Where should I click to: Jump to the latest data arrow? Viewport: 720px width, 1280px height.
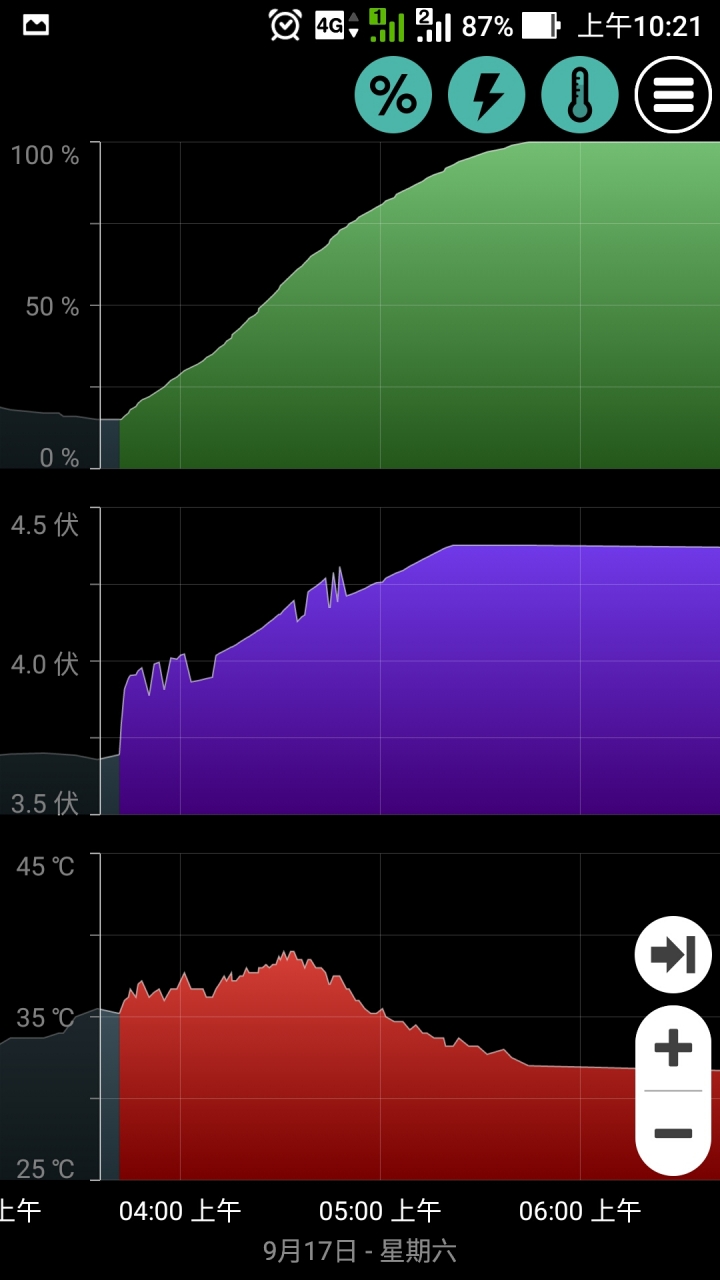pyautogui.click(x=673, y=954)
